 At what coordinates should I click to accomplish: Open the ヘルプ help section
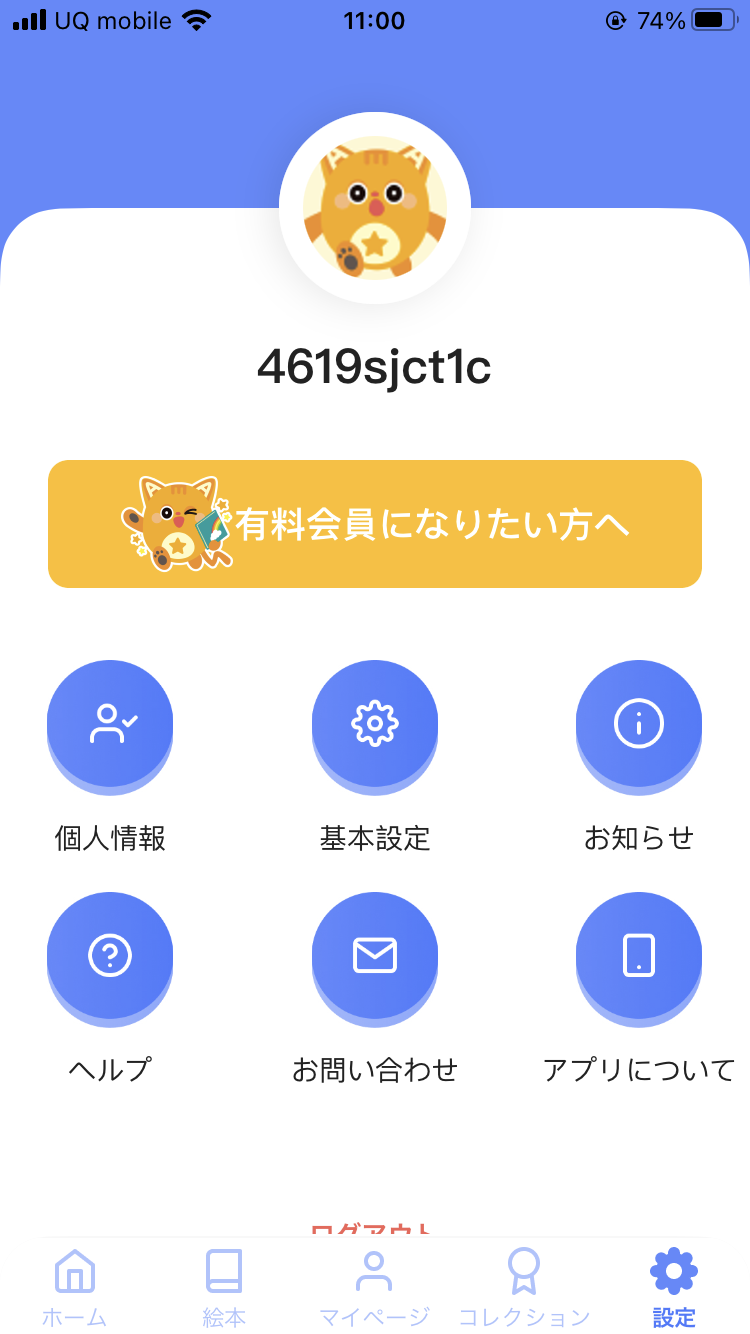pos(110,956)
